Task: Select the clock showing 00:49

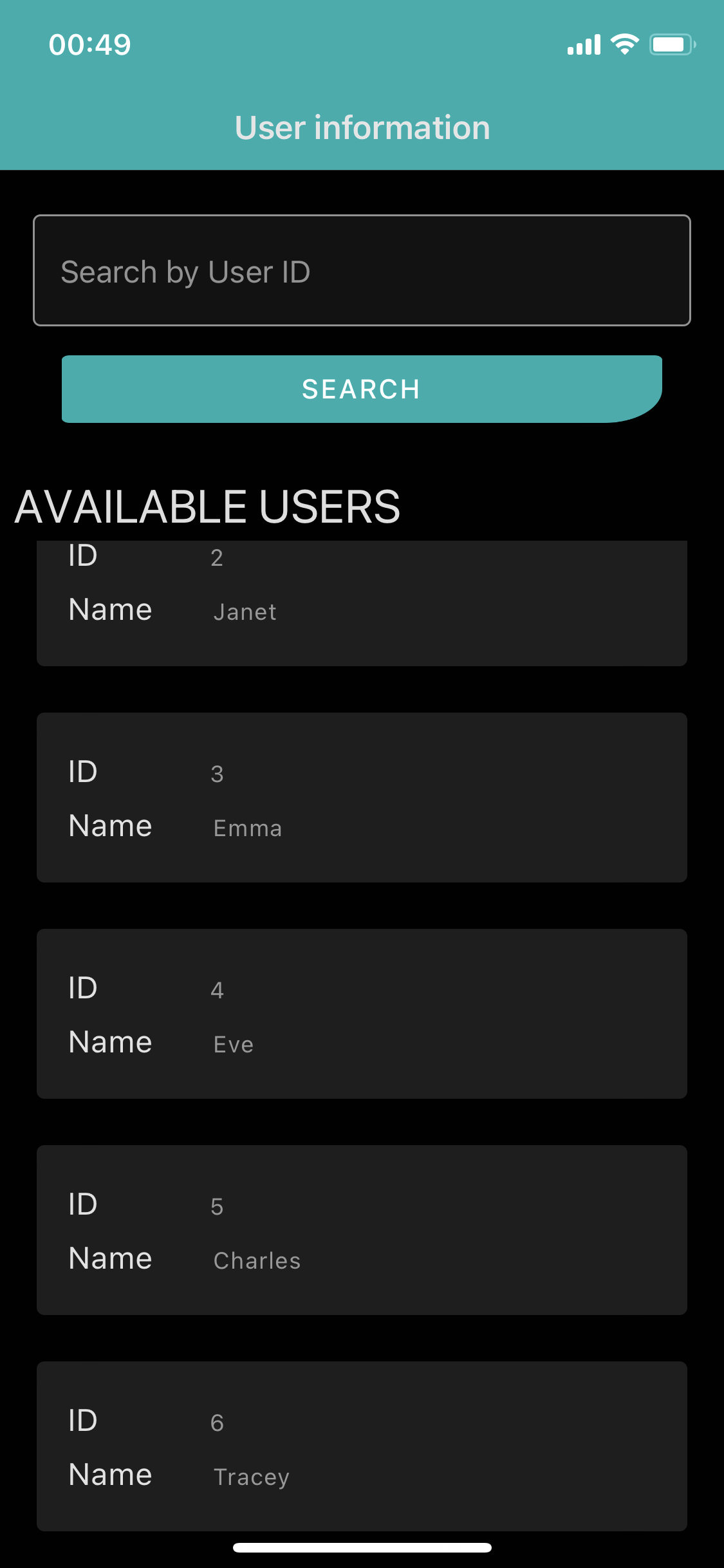Action: point(89,43)
